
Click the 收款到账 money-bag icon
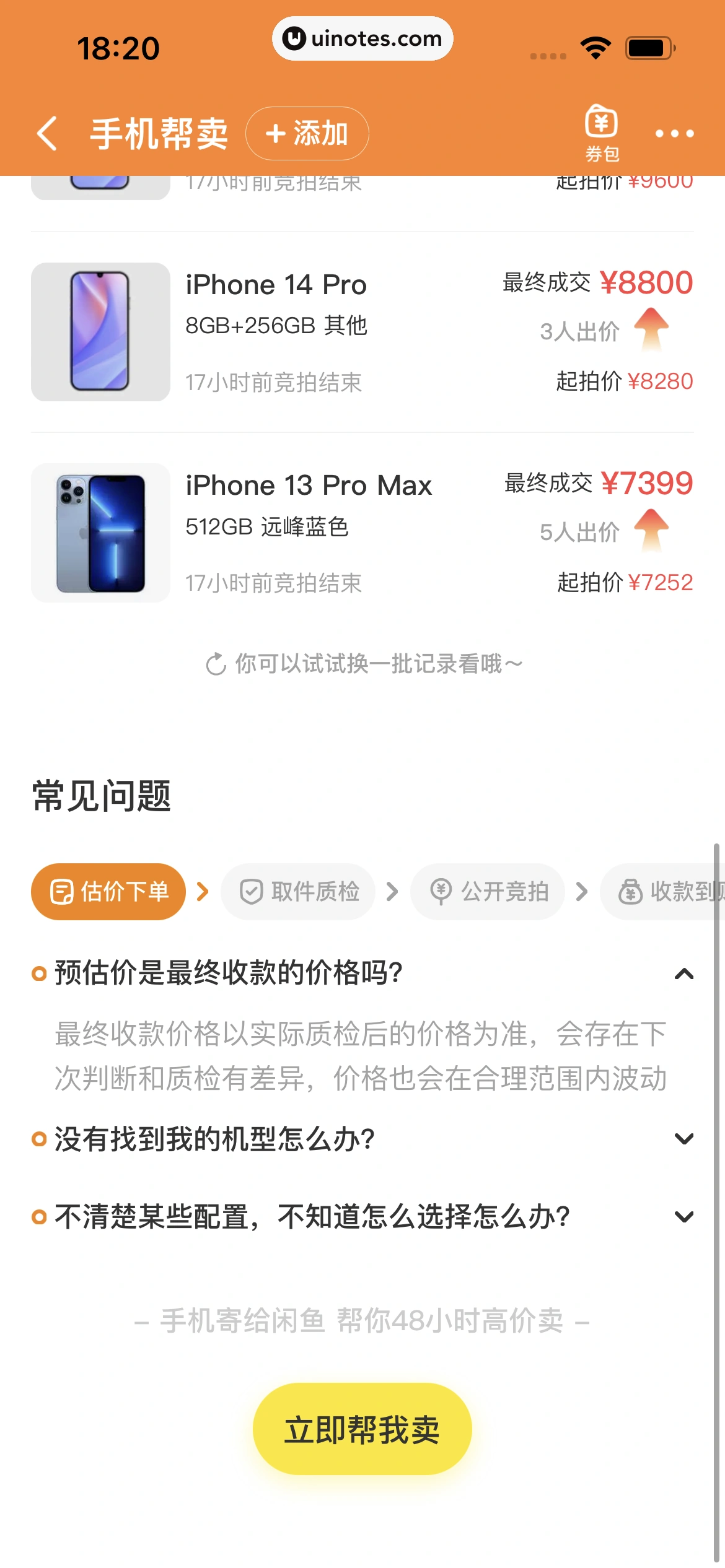coord(630,891)
